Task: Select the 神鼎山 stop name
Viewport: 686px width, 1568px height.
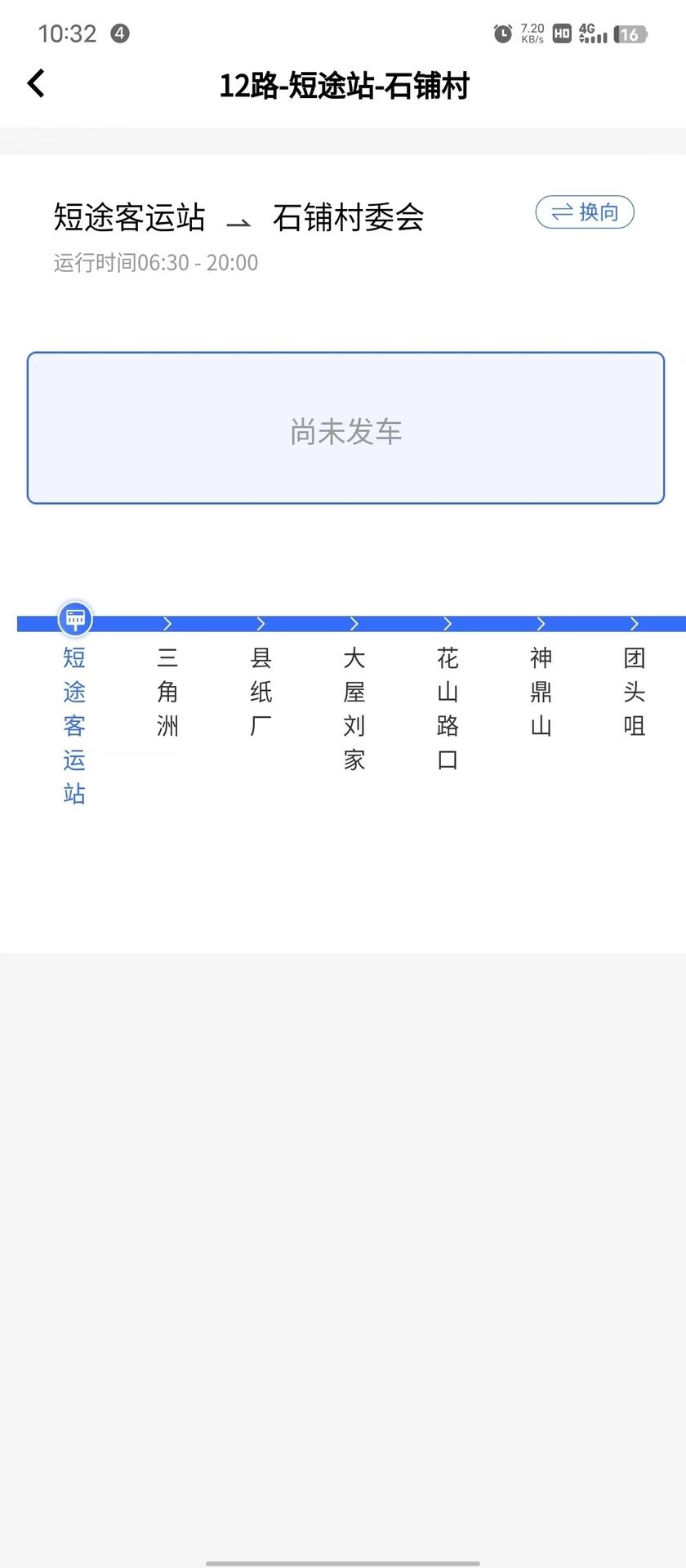Action: [x=541, y=691]
